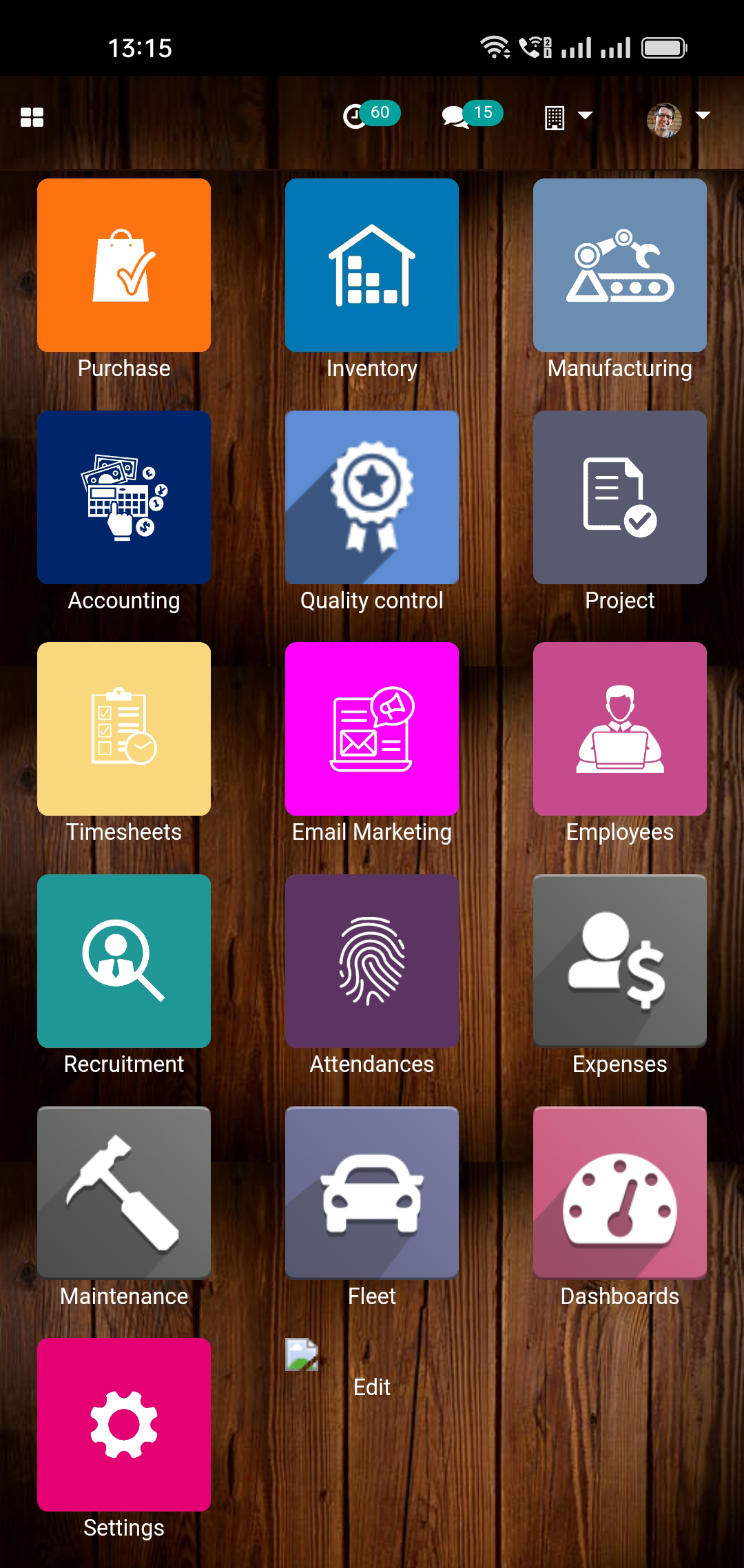The height and width of the screenshot is (1568, 744).
Task: Open the Project app
Action: point(620,497)
